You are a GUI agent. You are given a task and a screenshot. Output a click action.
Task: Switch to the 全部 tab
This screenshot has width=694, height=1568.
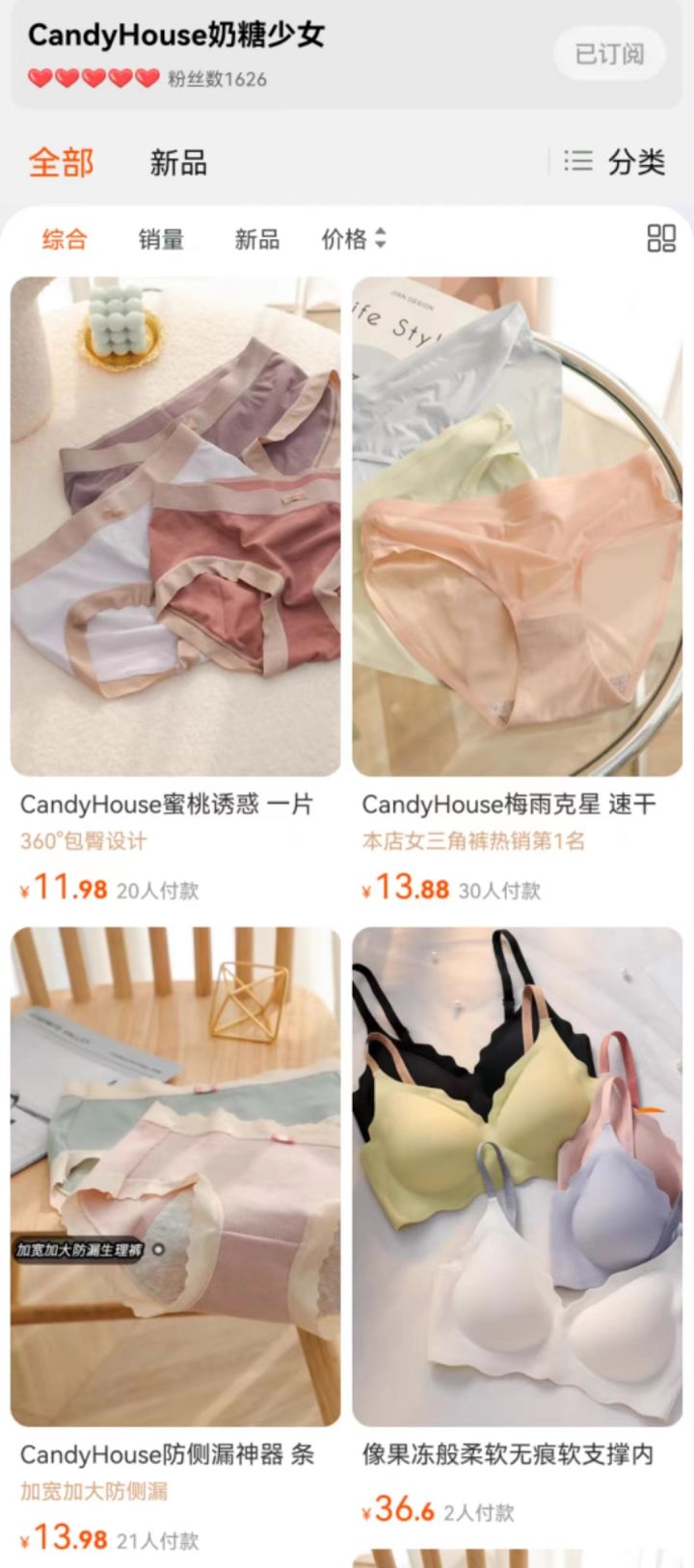[x=62, y=163]
